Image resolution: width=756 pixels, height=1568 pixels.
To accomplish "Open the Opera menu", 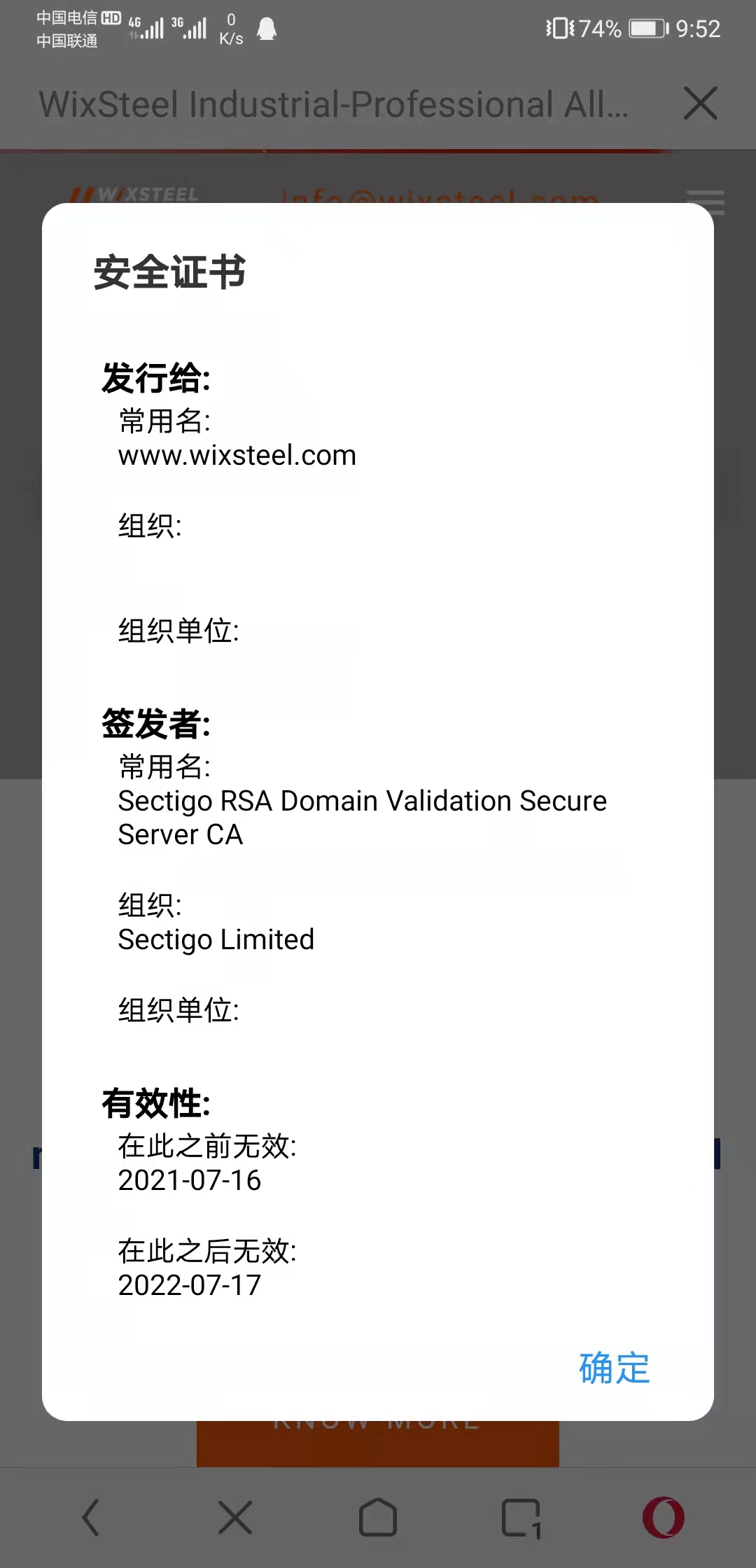I will coord(663,1518).
